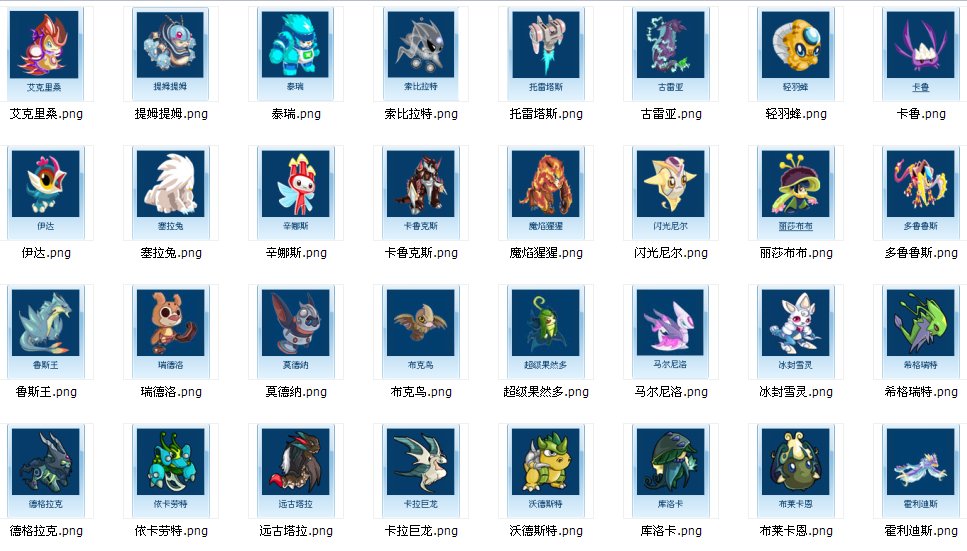
Task: Select the 闪光尼尔.png file
Action: tap(671, 192)
